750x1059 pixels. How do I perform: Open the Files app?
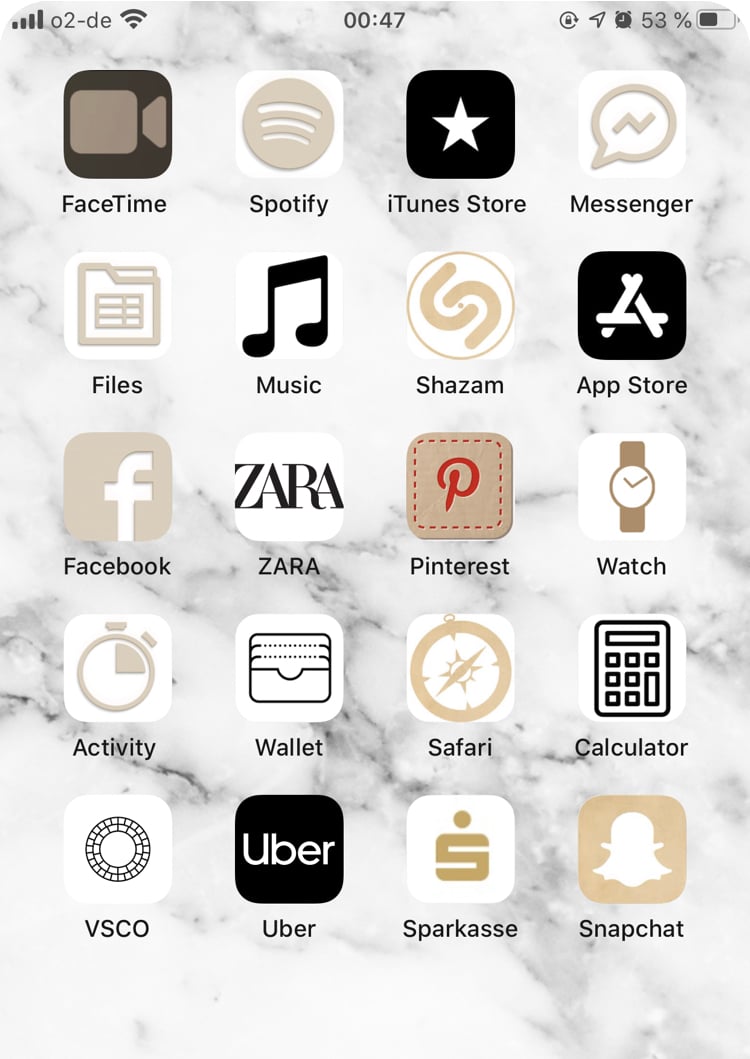[117, 305]
